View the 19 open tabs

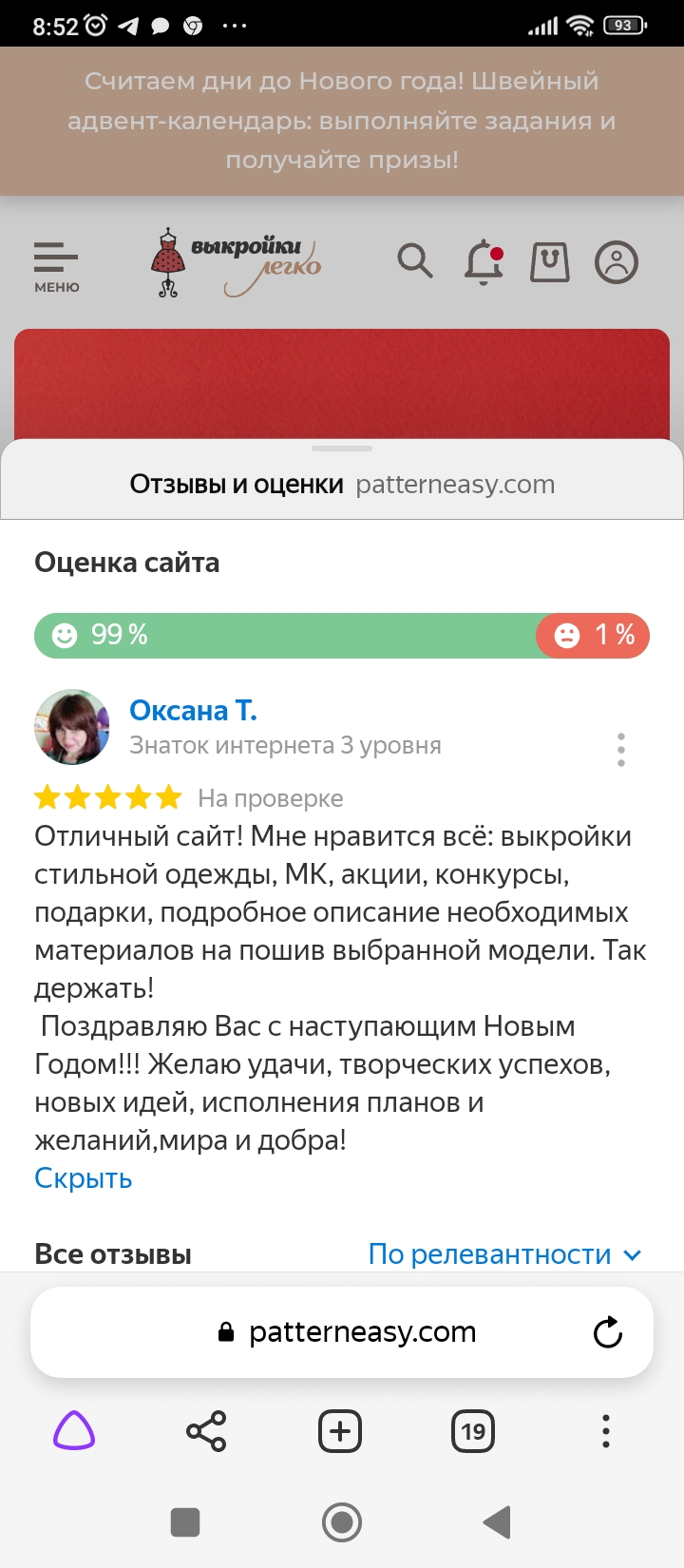473,1430
